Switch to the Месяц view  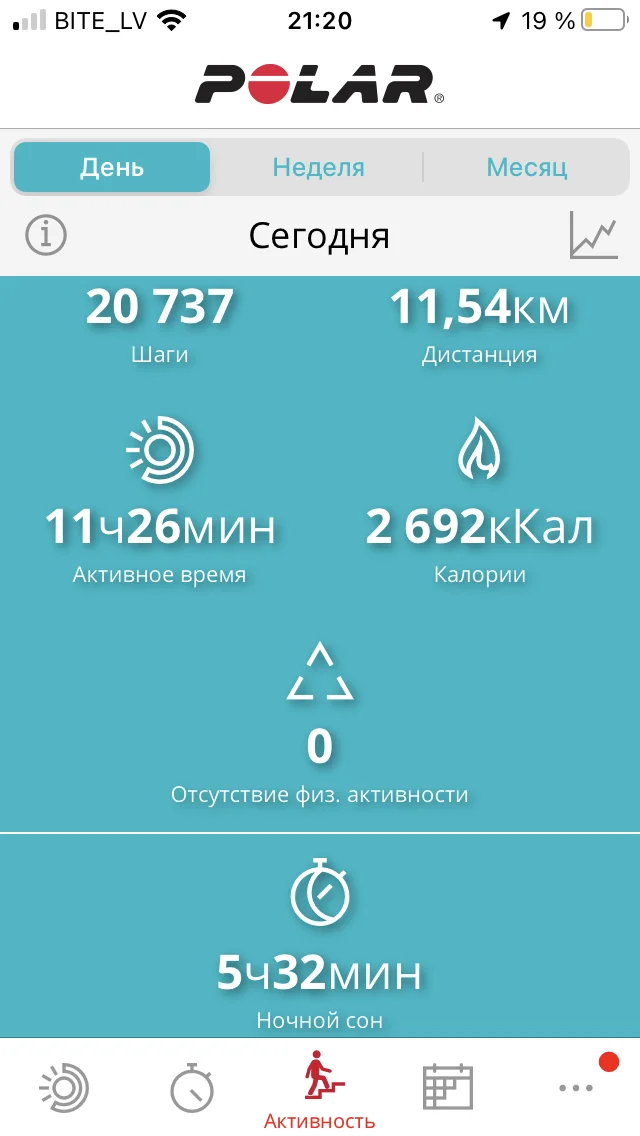(x=526, y=167)
